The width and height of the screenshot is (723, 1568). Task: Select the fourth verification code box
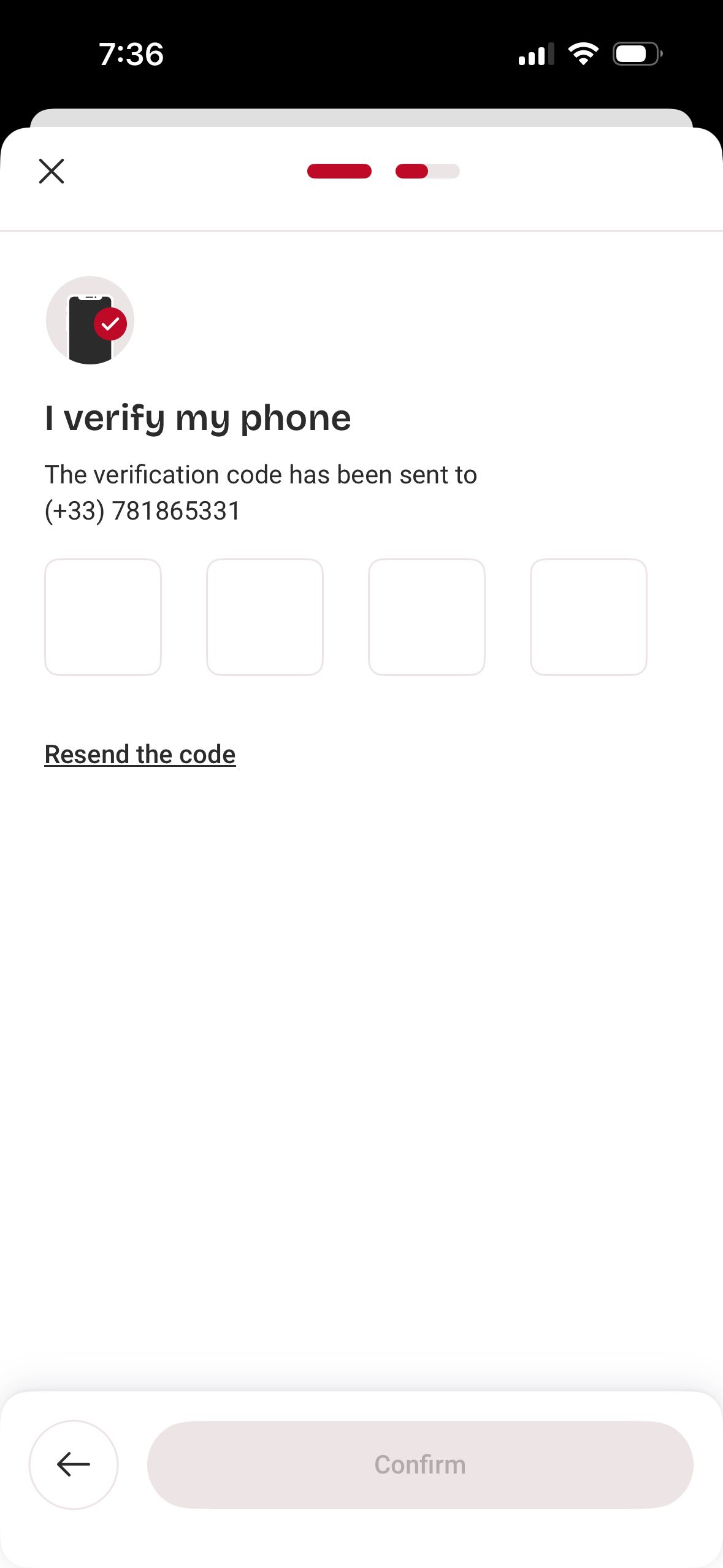589,616
